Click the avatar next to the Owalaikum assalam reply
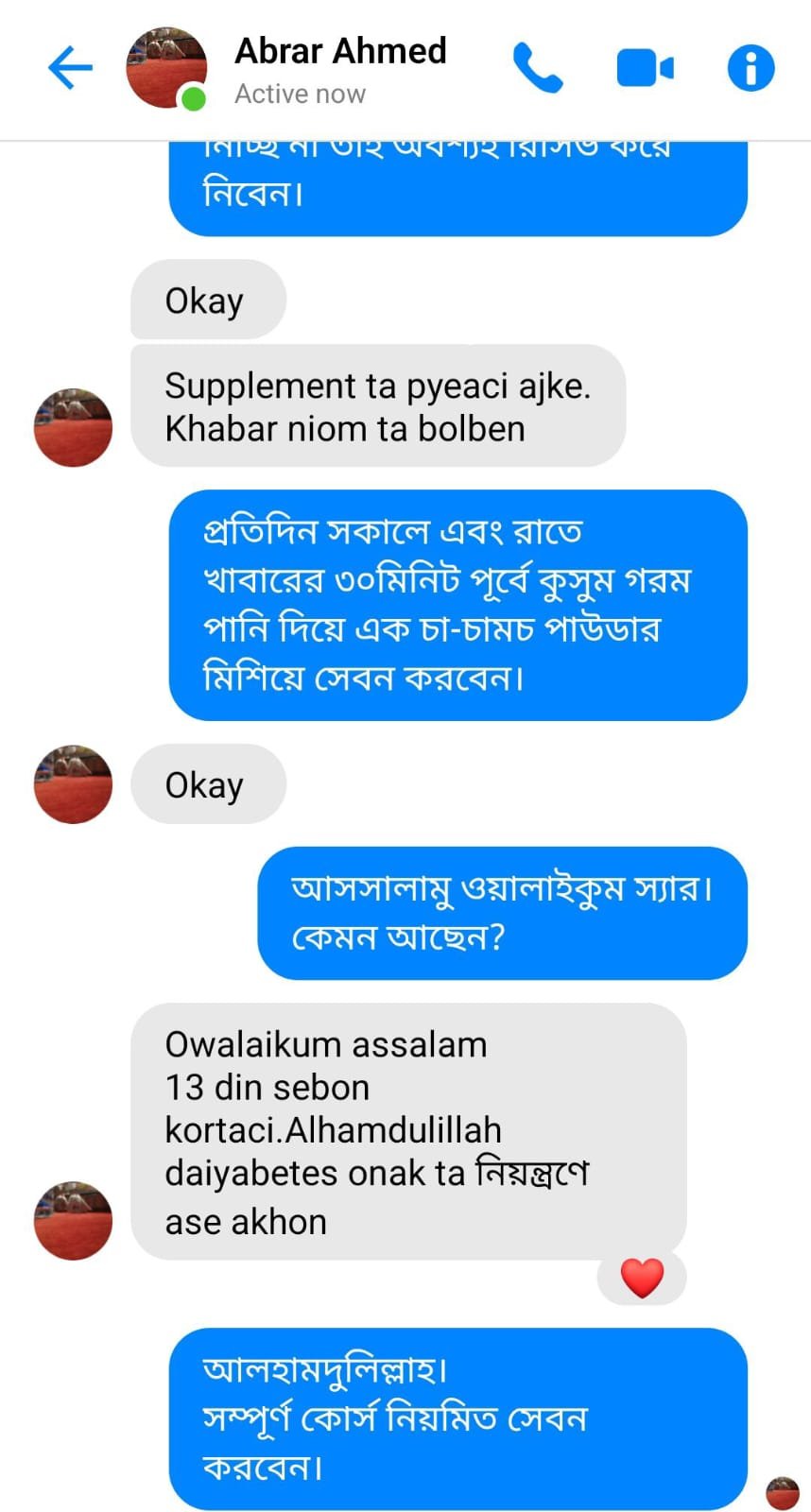The image size is (811, 1512). coord(73,1220)
